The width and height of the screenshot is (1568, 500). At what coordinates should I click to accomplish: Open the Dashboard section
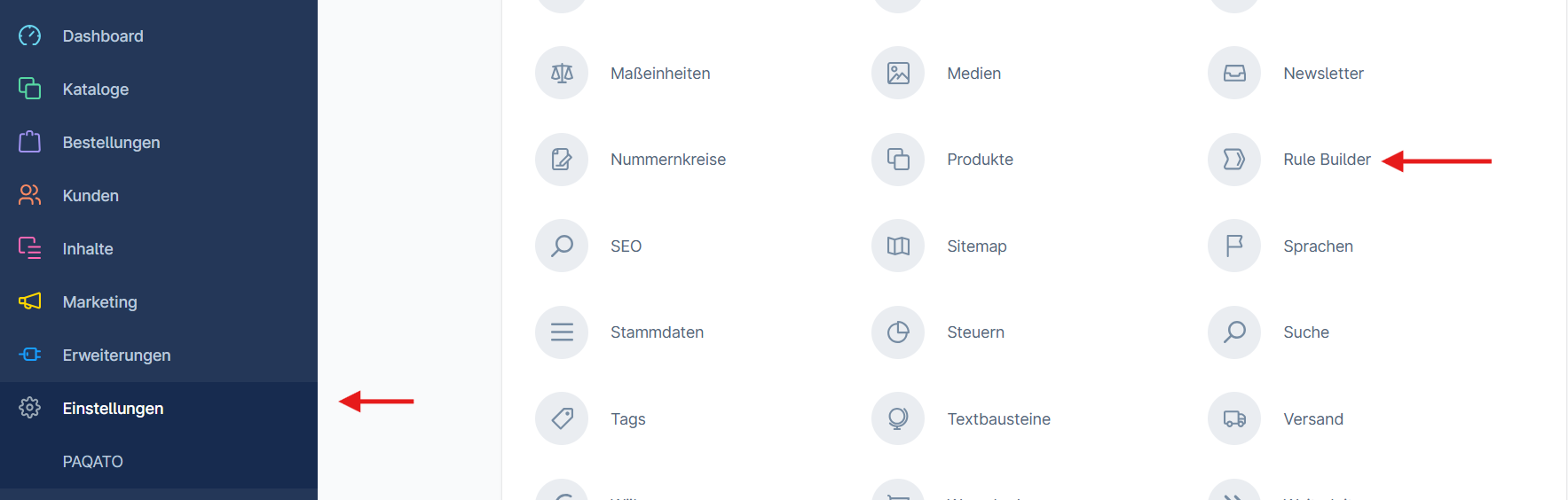tap(102, 36)
